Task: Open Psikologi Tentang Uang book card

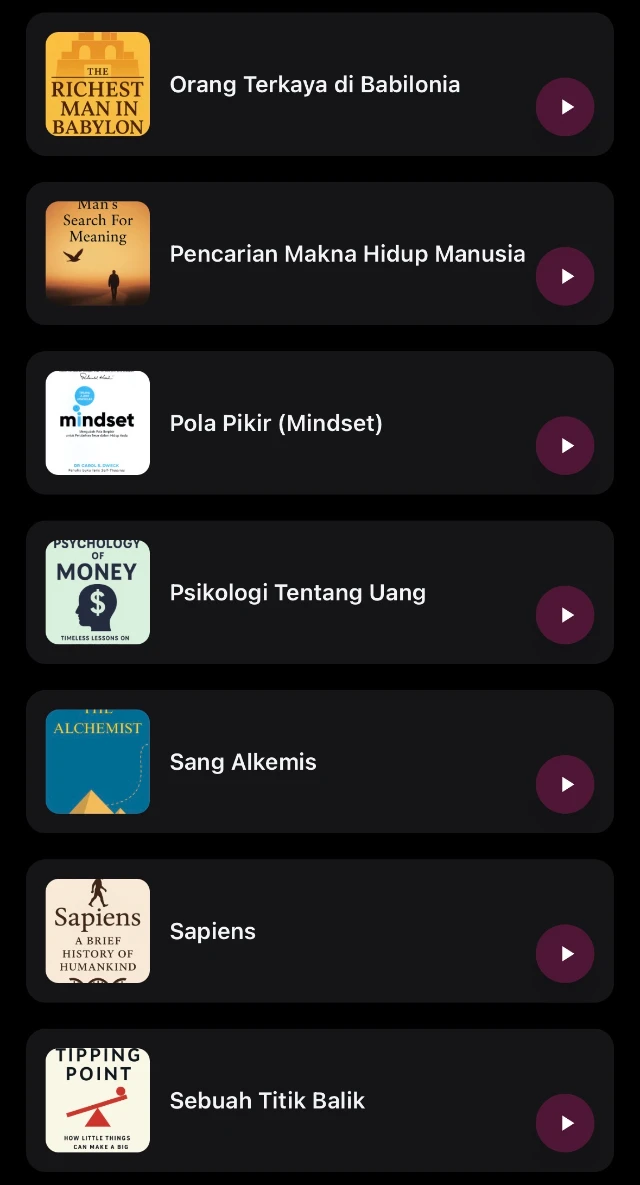Action: point(320,592)
